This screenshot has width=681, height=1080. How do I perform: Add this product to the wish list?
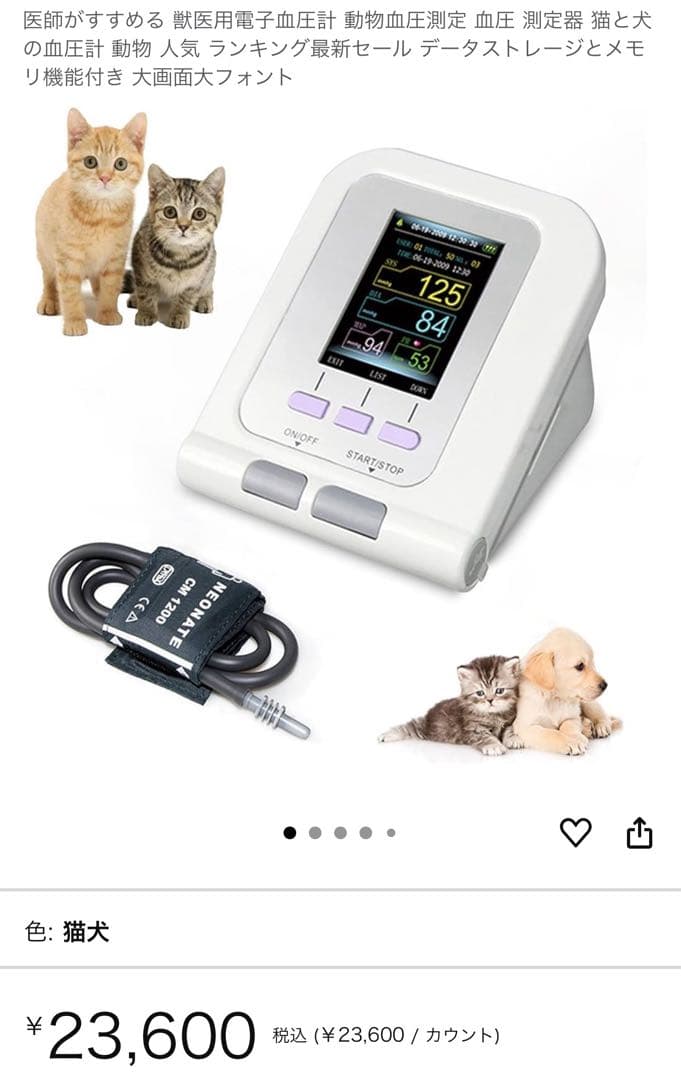(x=575, y=832)
